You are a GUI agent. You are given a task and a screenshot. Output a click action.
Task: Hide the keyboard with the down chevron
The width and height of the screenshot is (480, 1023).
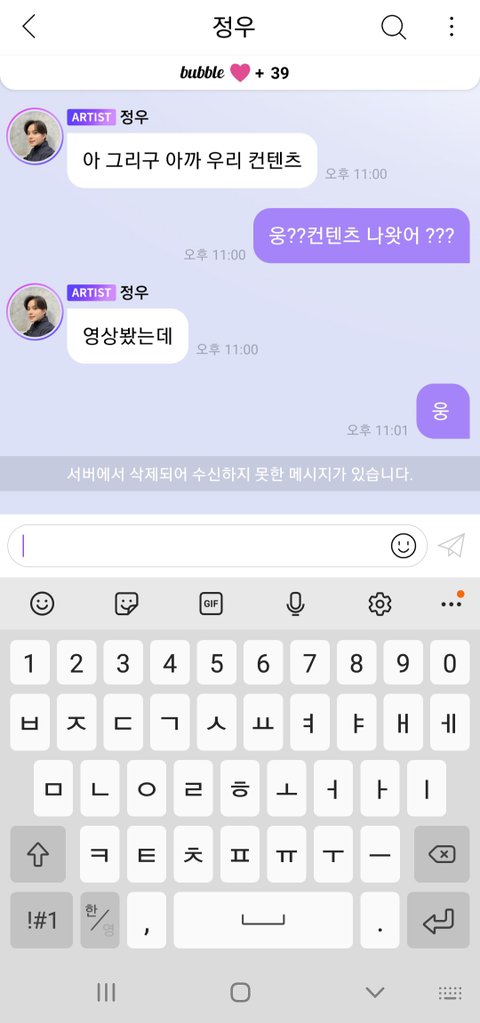click(x=375, y=992)
